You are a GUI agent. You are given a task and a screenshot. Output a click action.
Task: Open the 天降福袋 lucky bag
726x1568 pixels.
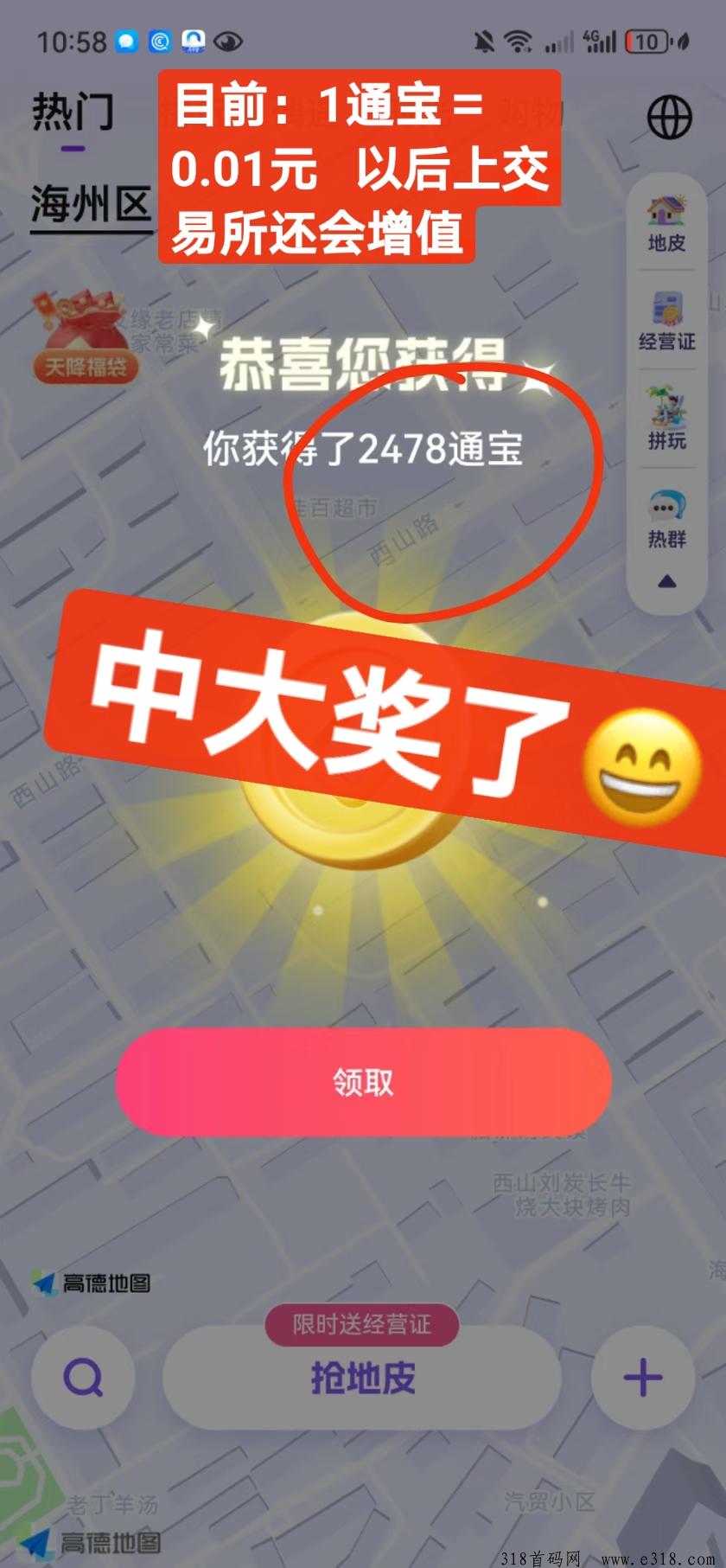[x=84, y=337]
